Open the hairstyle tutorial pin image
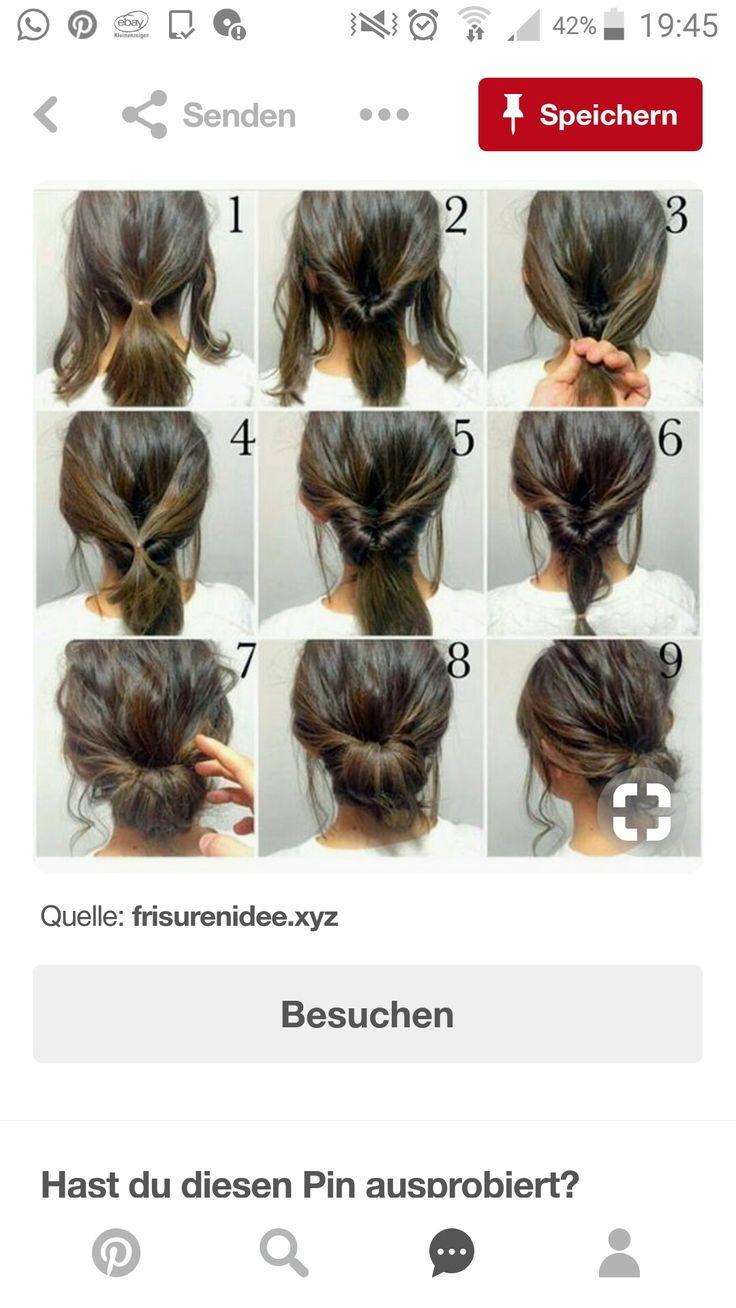736x1308 pixels. point(368,522)
